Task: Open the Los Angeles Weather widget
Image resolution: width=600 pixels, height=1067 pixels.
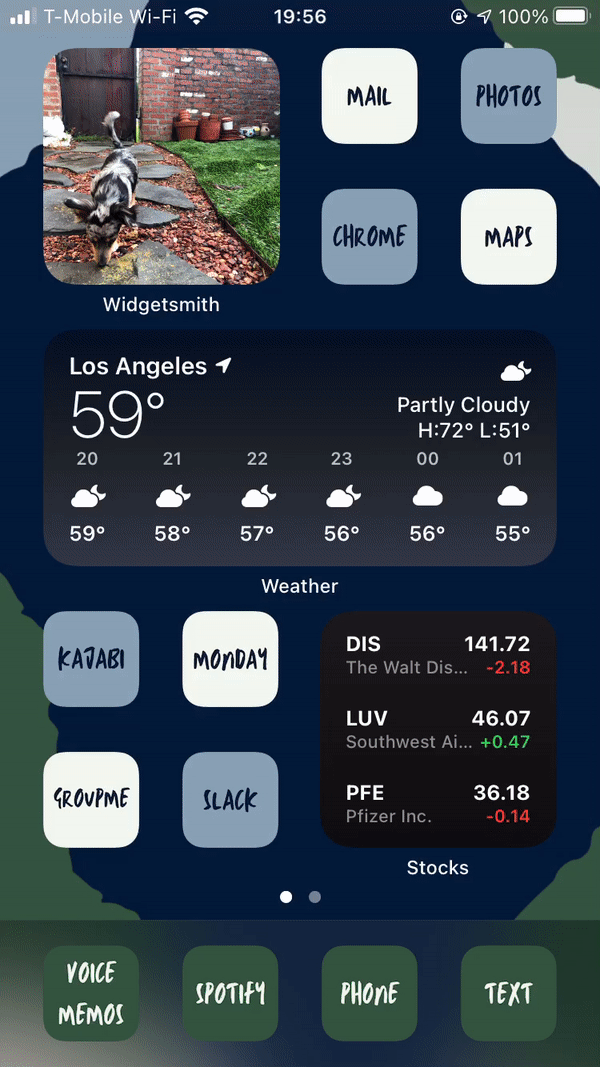Action: tap(300, 448)
